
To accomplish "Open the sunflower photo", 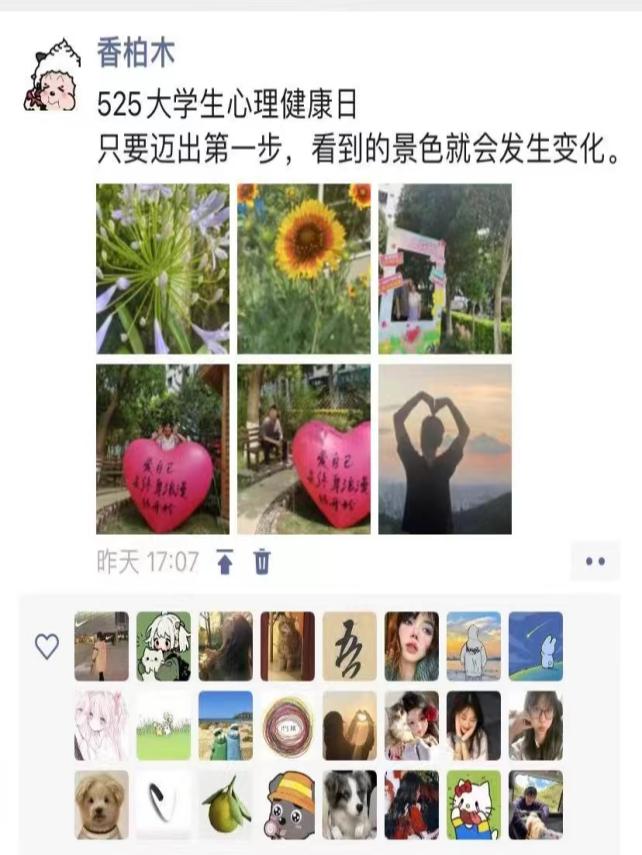I will point(304,268).
